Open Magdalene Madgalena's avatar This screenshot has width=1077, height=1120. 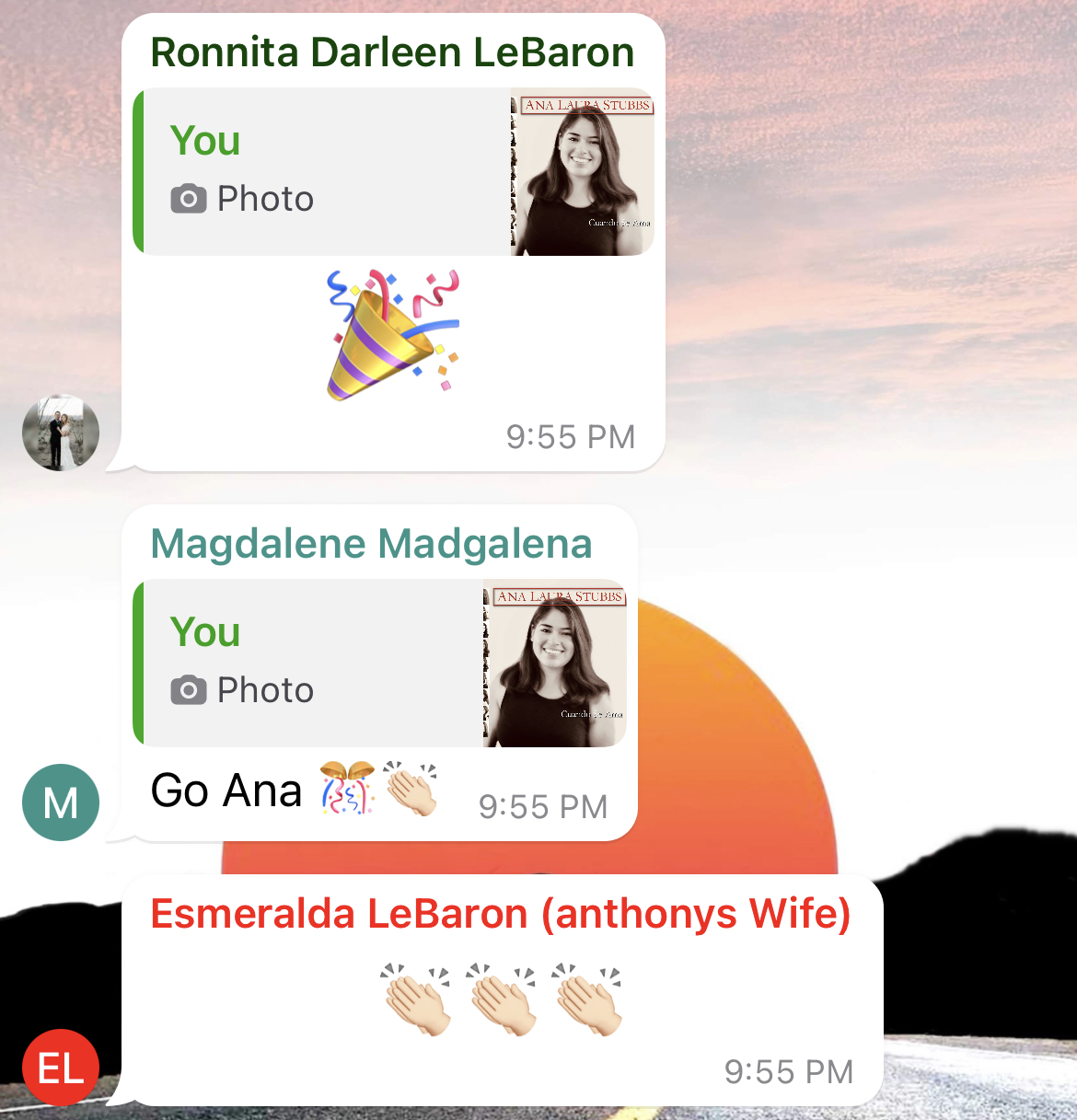(x=61, y=802)
